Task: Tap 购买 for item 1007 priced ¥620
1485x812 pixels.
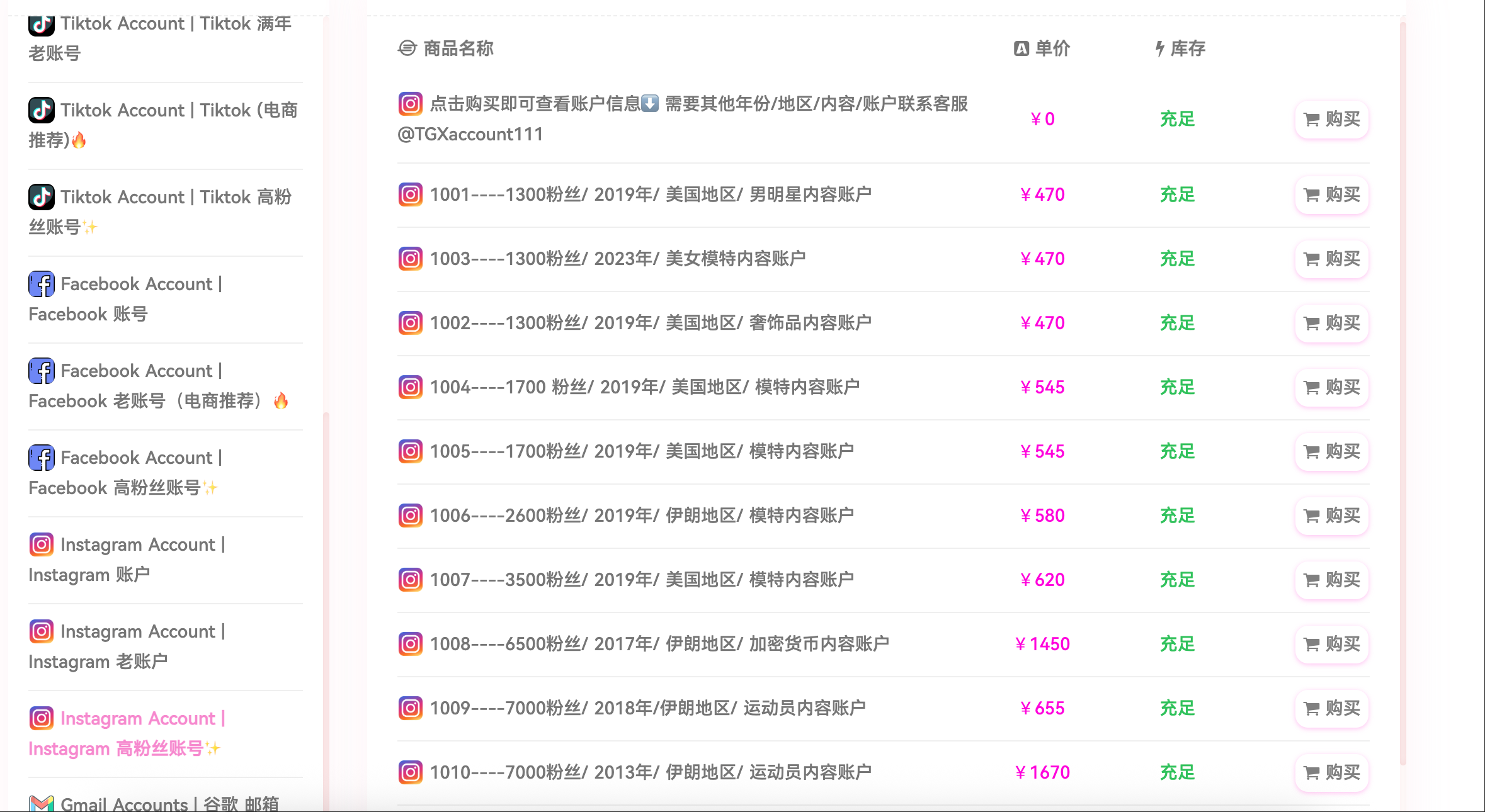Action: point(1331,580)
